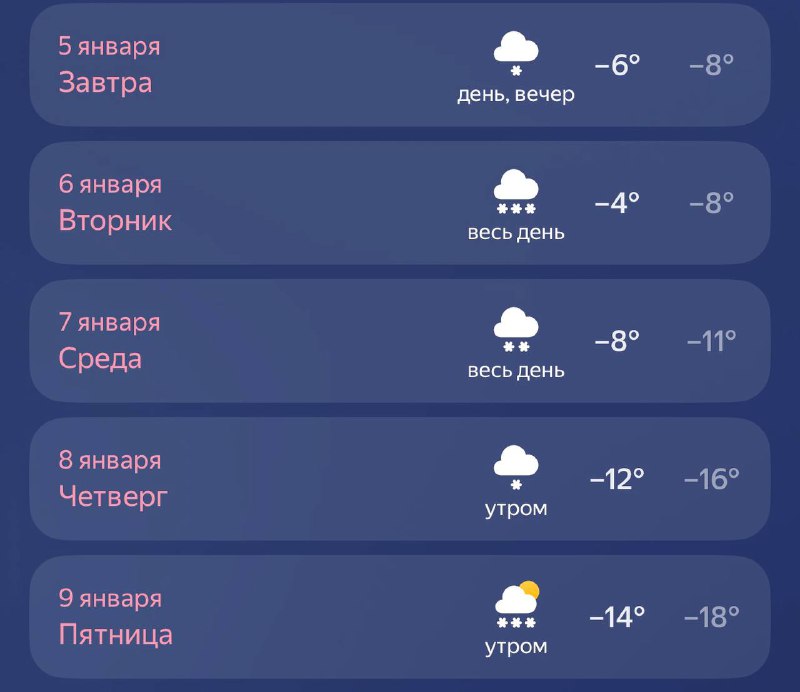Viewport: 800px width, 692px height.
Task: Select the Четверг 8 января forecast card
Action: 400,480
